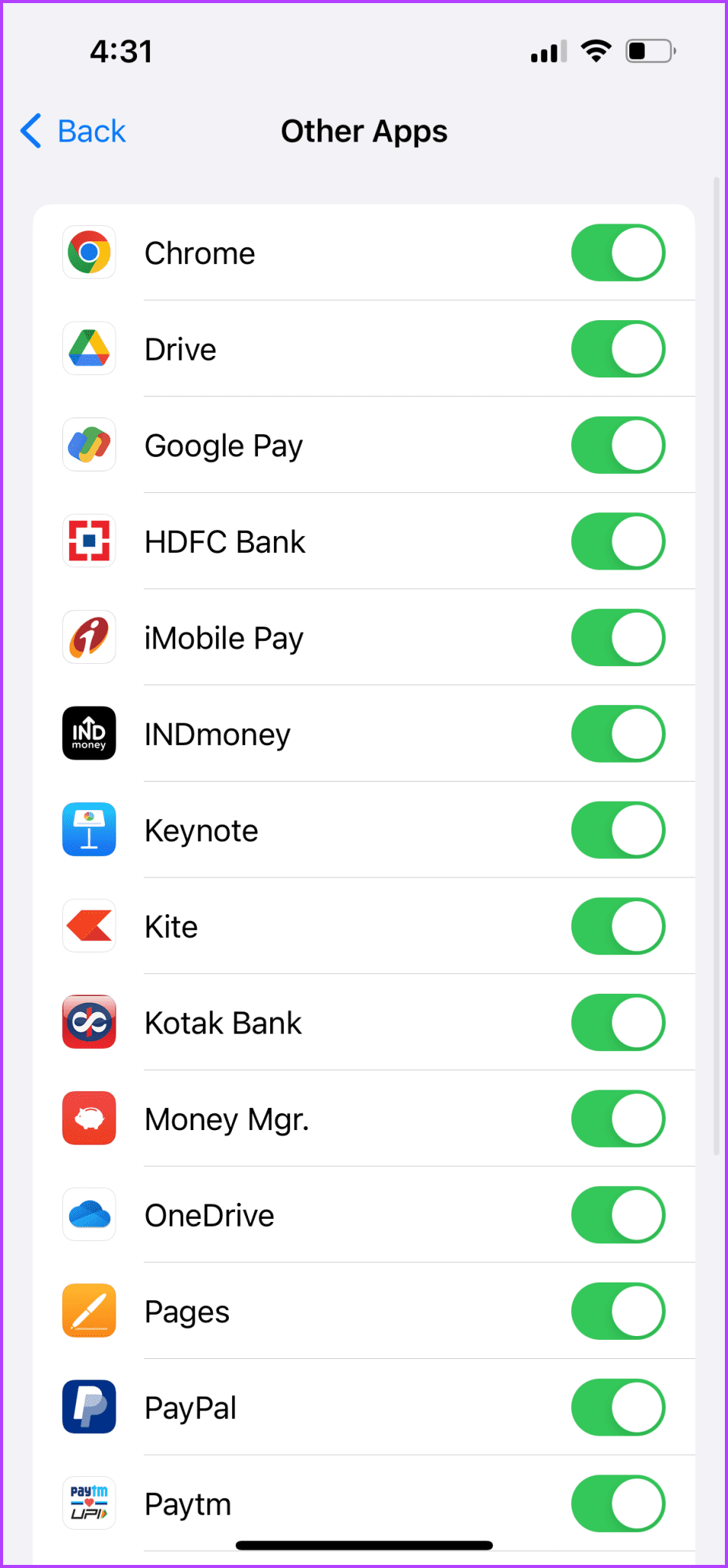The height and width of the screenshot is (1568, 728).
Task: Open the Keynote app icon
Action: pyautogui.click(x=89, y=829)
